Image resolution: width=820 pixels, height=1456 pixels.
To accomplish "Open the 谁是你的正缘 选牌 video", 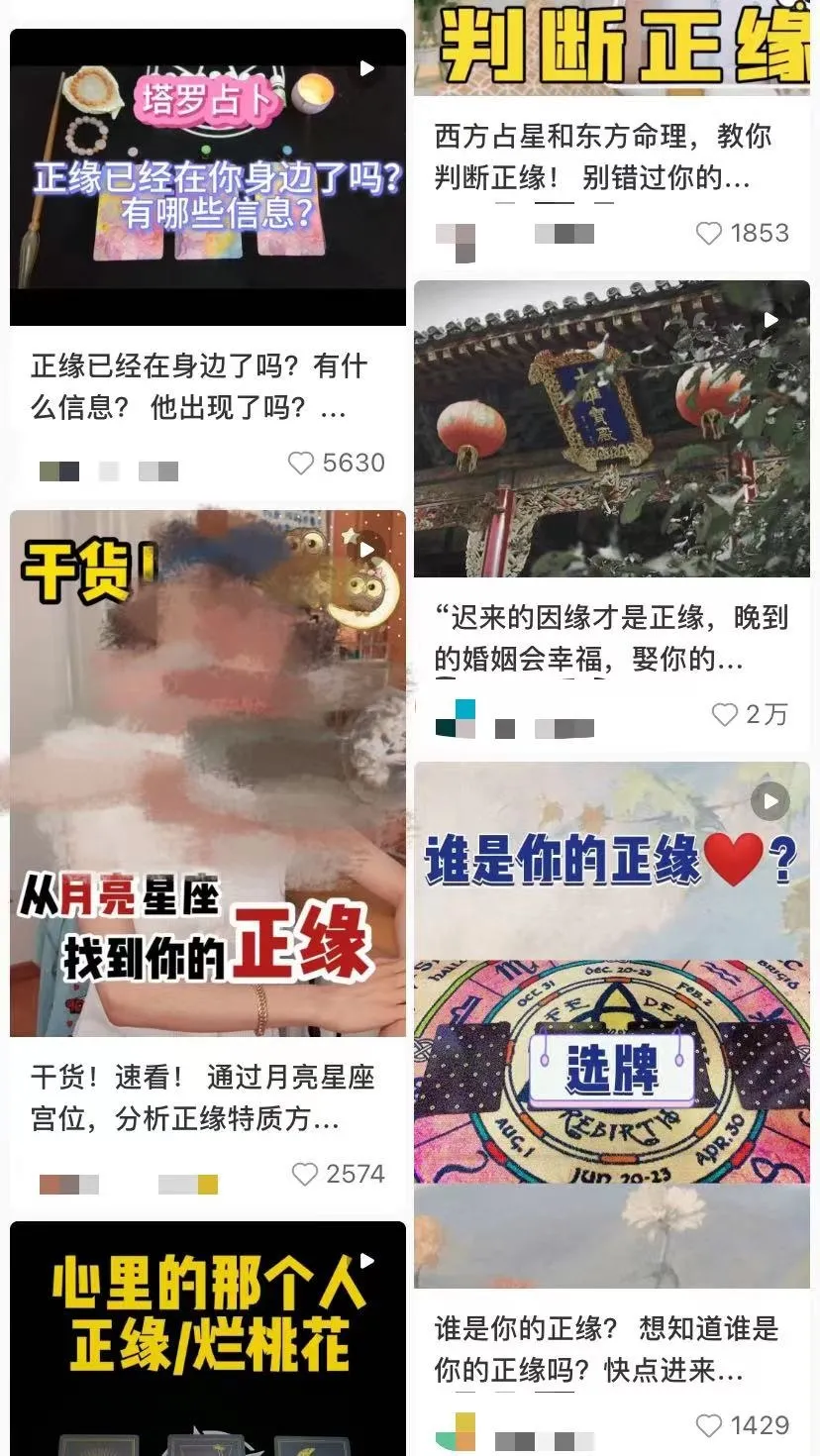I will pos(611,1024).
